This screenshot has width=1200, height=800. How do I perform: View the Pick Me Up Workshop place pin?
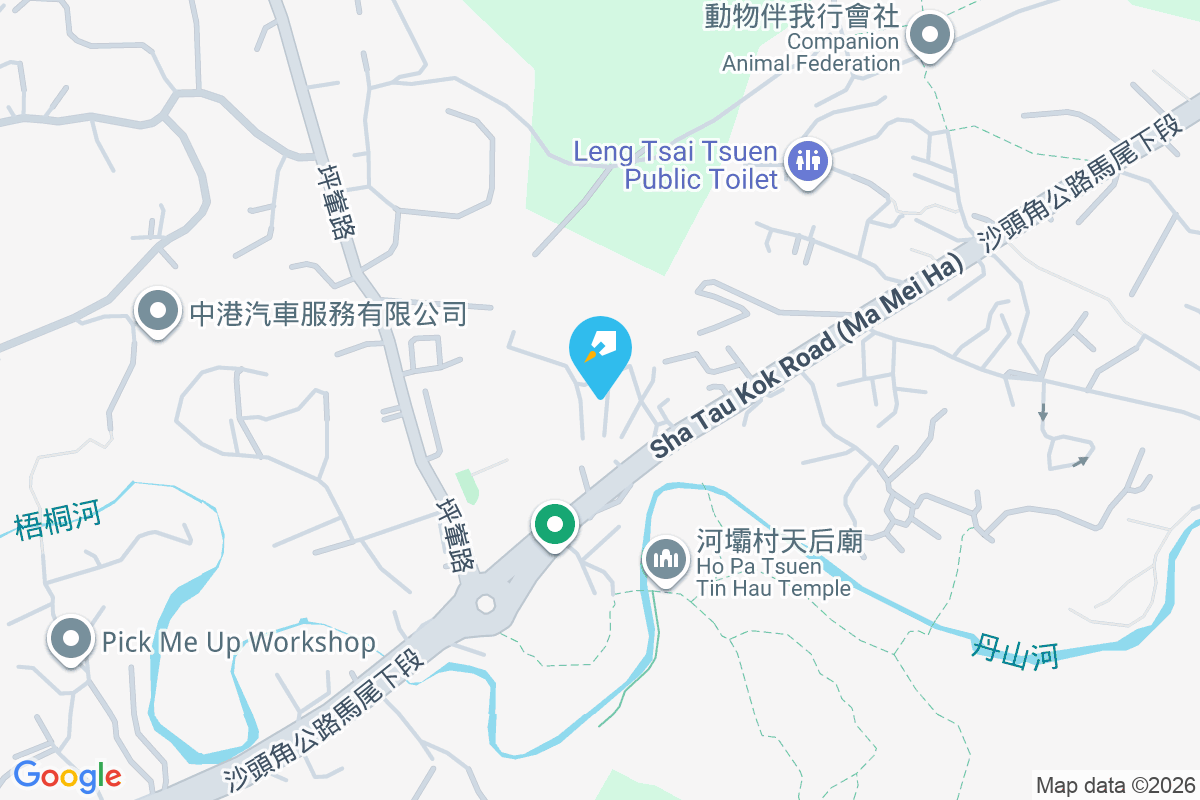71,639
